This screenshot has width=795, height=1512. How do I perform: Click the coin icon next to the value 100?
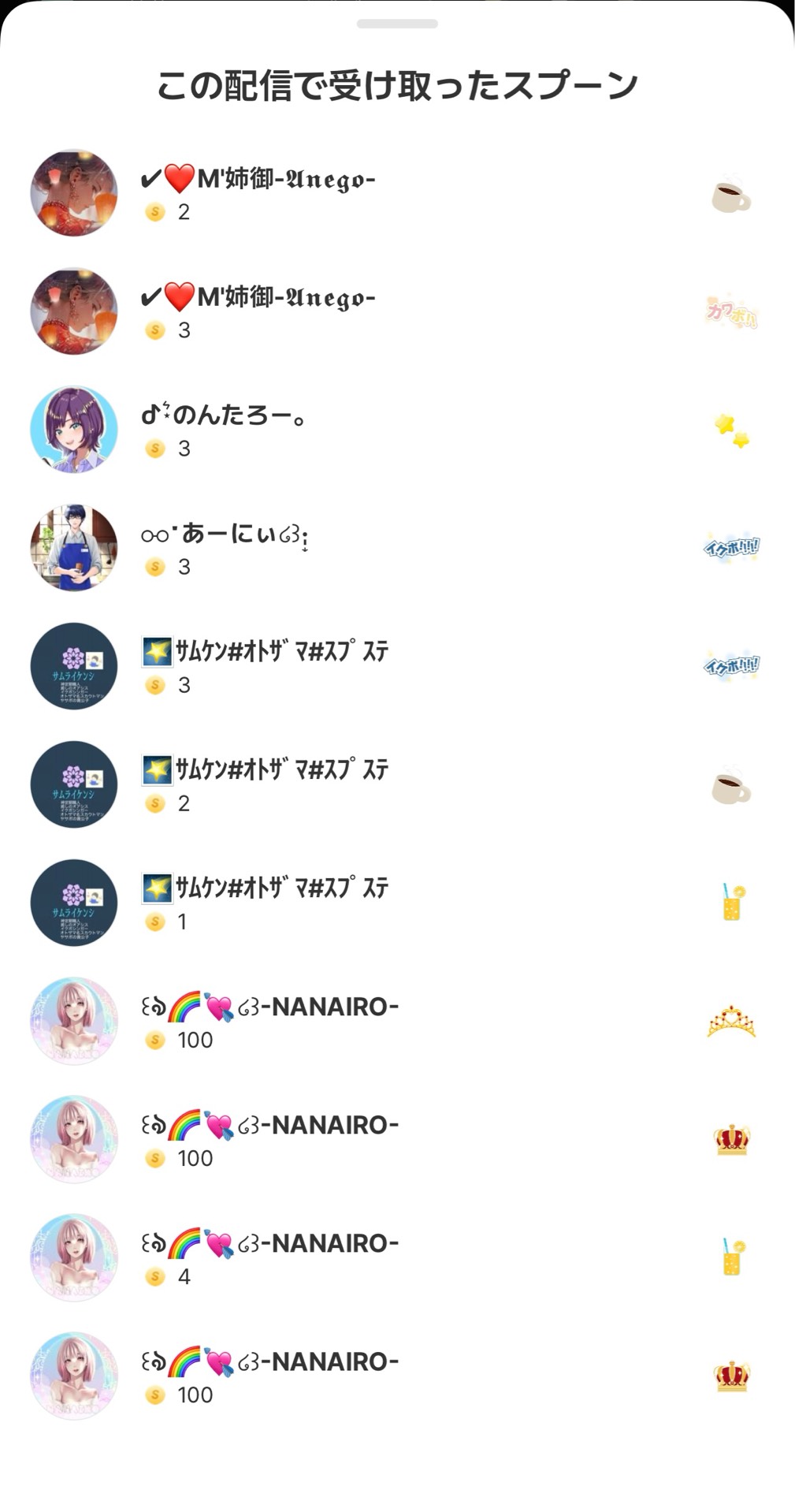[154, 1040]
